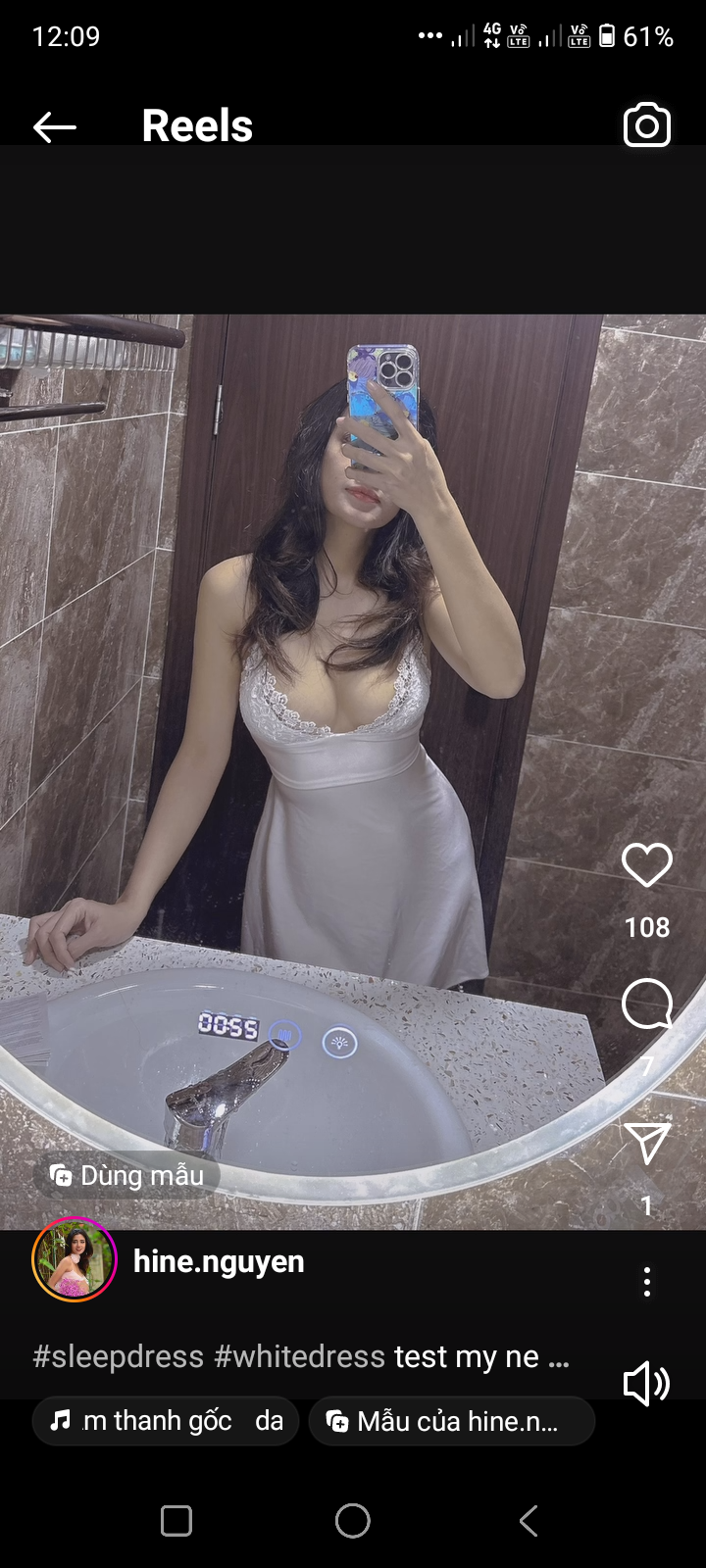Image resolution: width=706 pixels, height=1568 pixels.
Task: Open the camera to create a reel
Action: (x=647, y=125)
